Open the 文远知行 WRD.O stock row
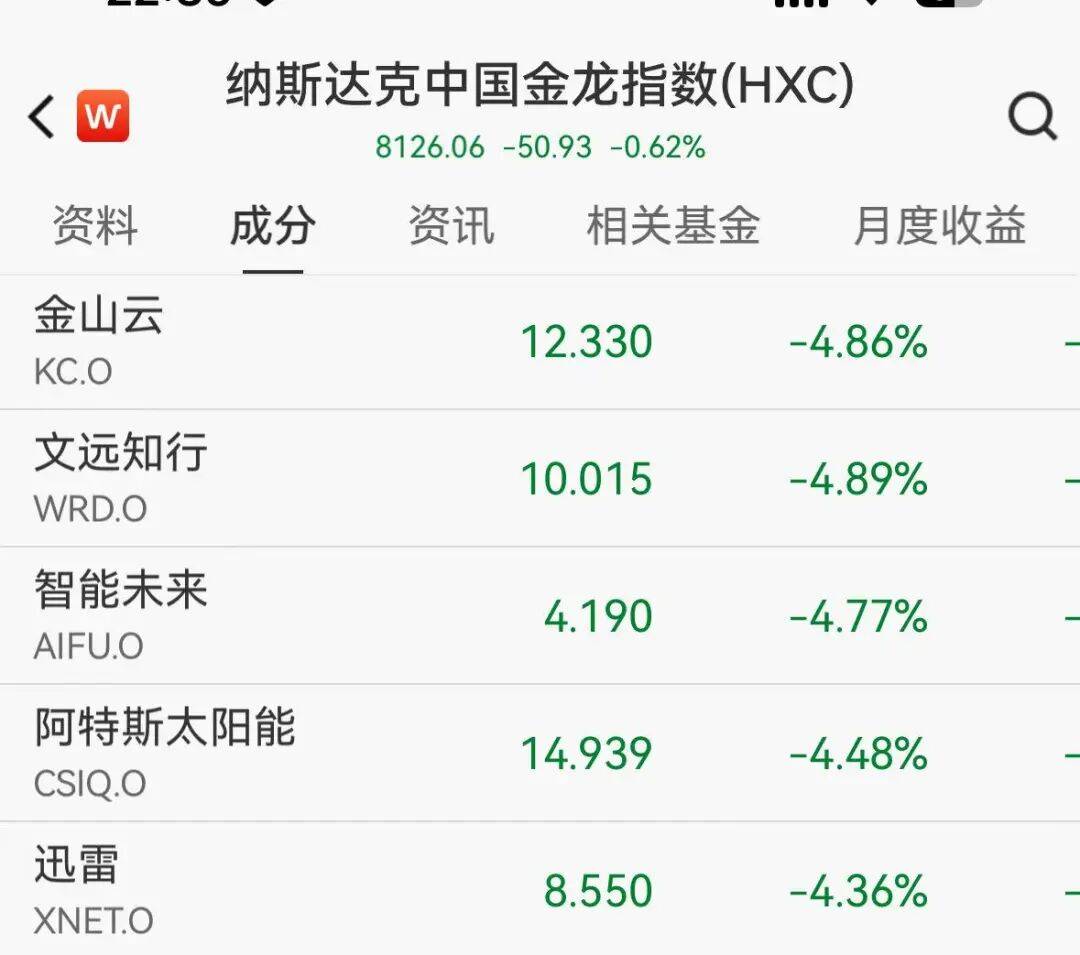The width and height of the screenshot is (1080, 955). [x=540, y=479]
